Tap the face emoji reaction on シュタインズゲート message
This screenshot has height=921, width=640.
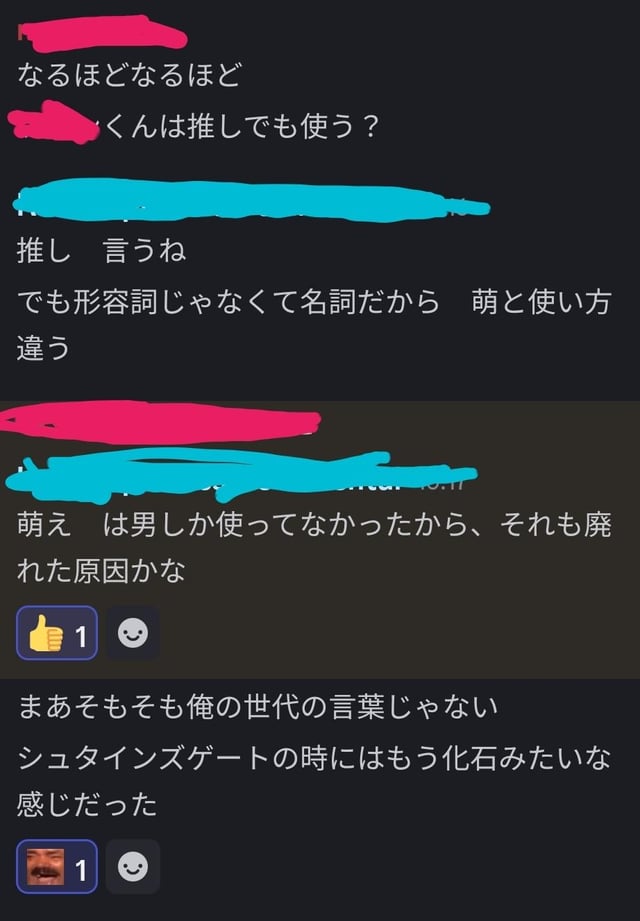pos(56,866)
